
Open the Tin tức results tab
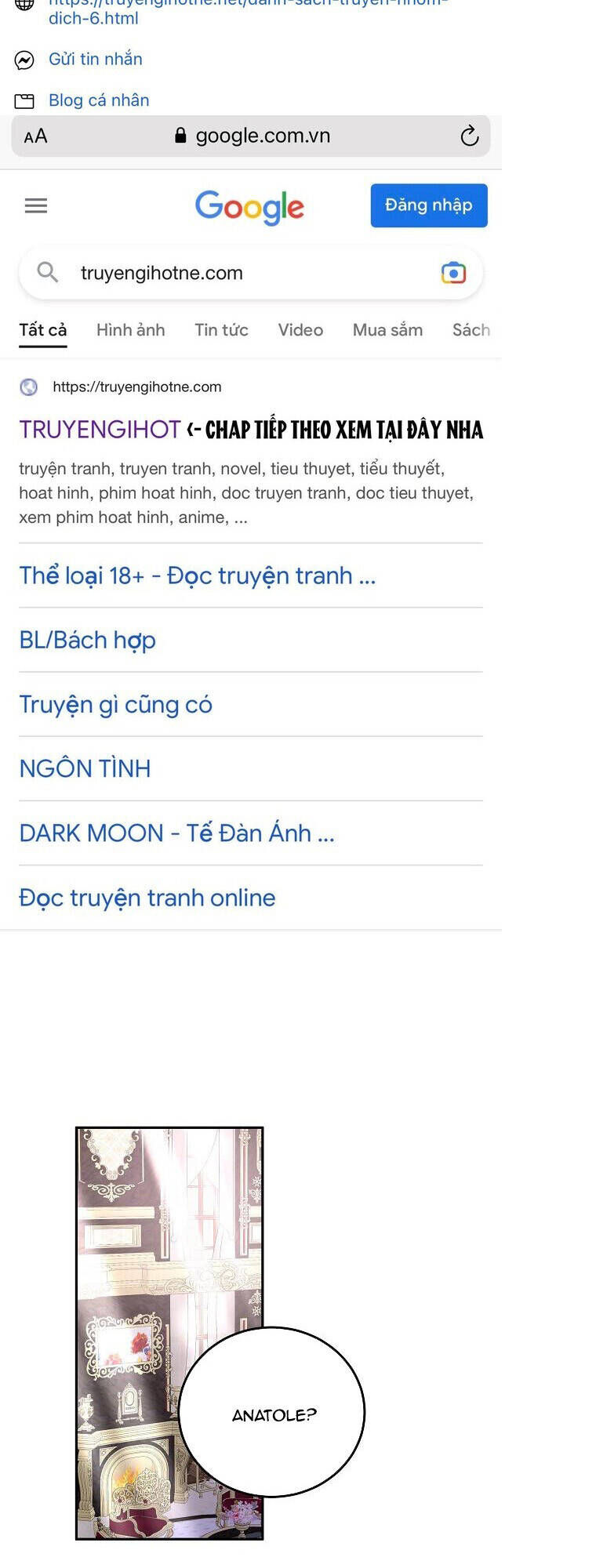(x=221, y=330)
